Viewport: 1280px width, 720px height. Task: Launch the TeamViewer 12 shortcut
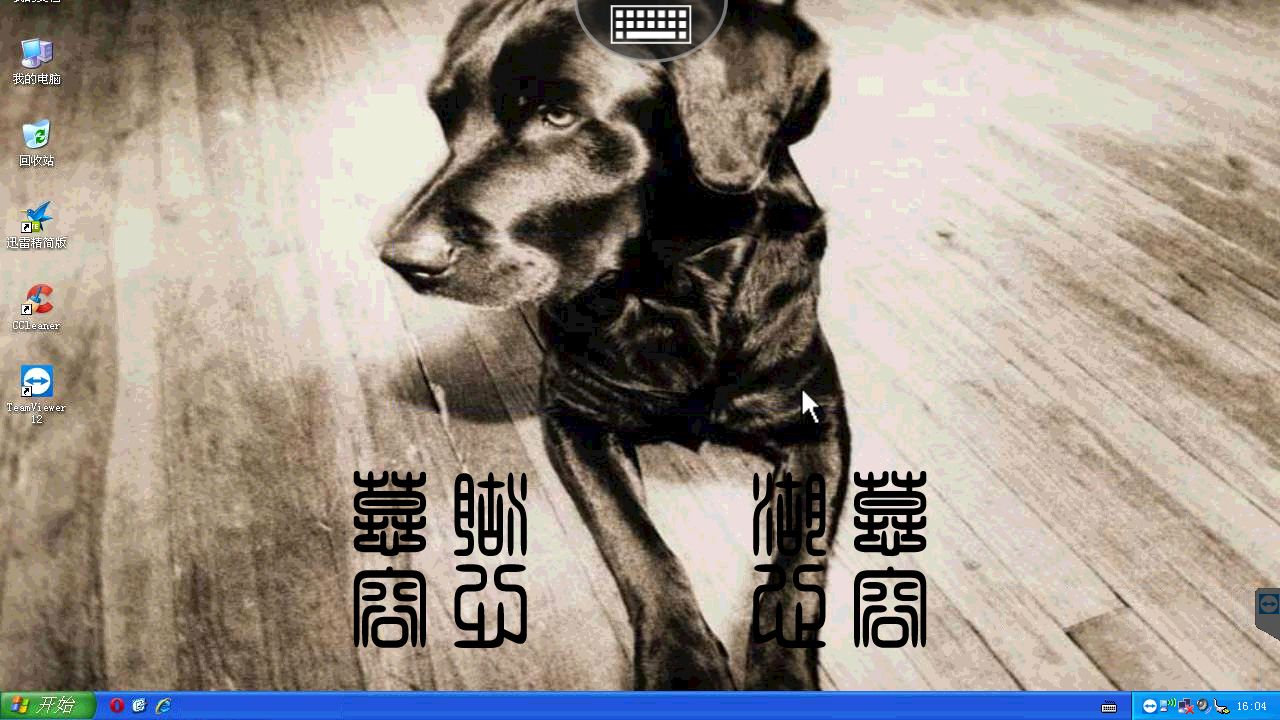tap(37, 382)
